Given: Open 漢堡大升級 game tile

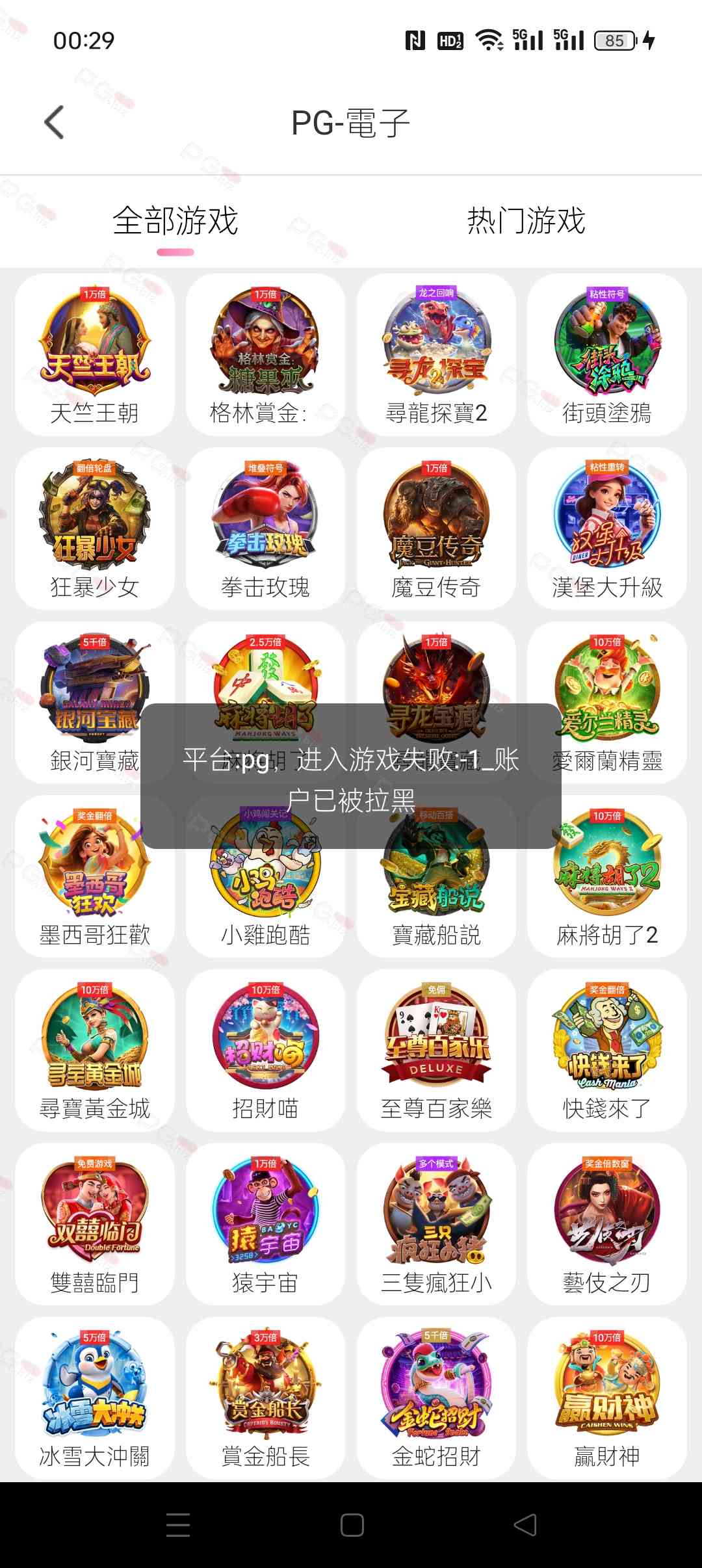Looking at the screenshot, I should tap(607, 528).
